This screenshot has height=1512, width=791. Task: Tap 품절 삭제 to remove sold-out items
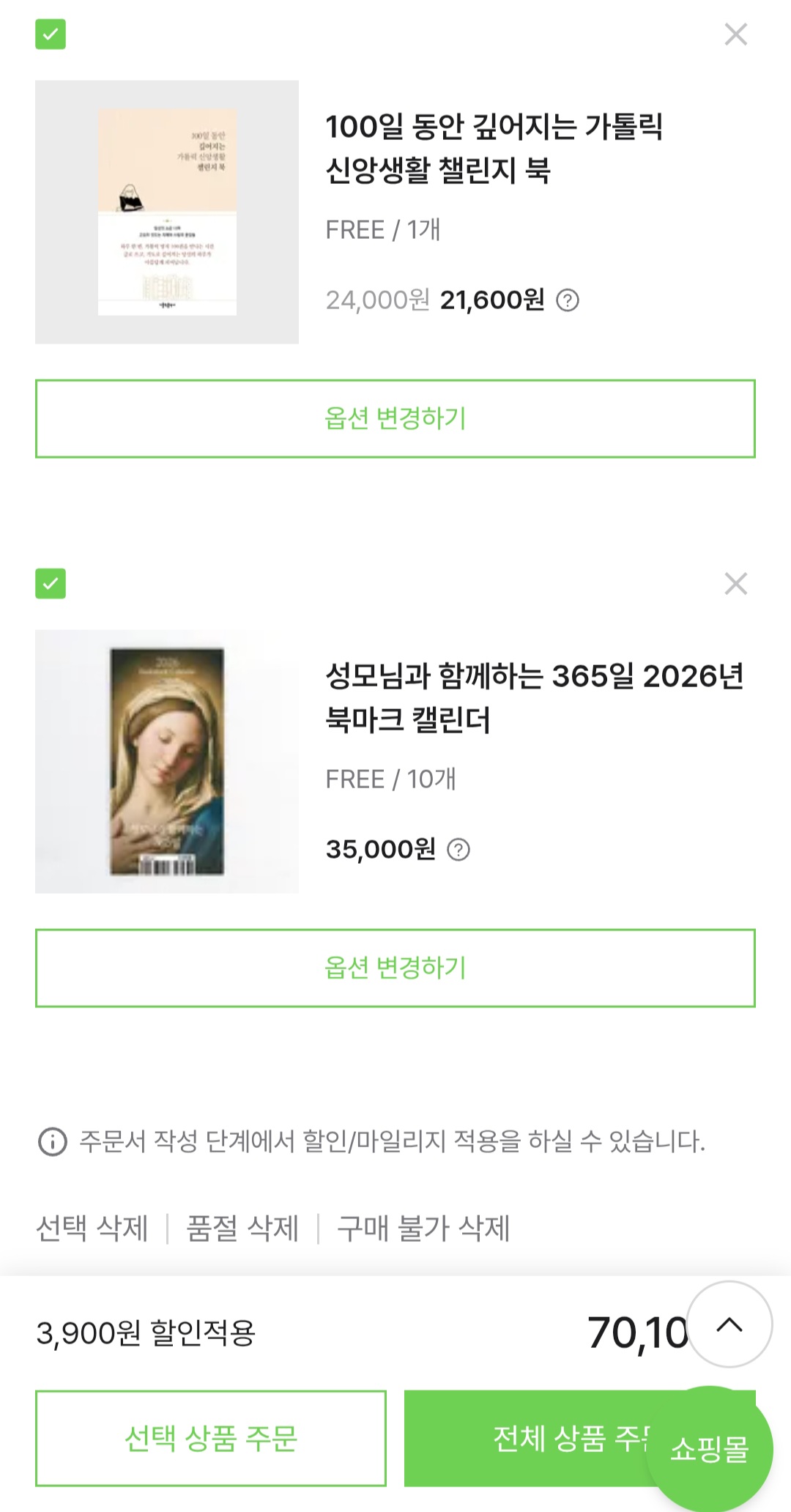pos(242,1228)
